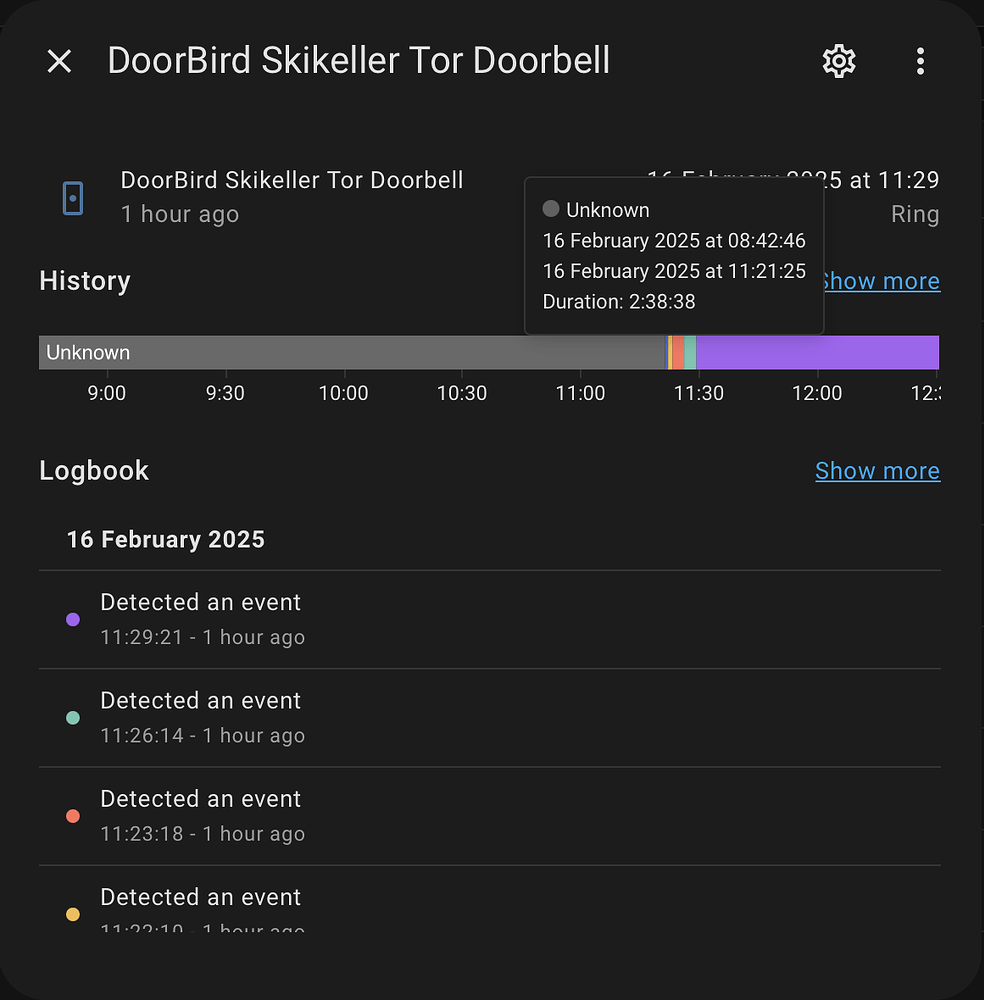The width and height of the screenshot is (984, 1000).
Task: Show more logbook entries
Action: click(877, 470)
